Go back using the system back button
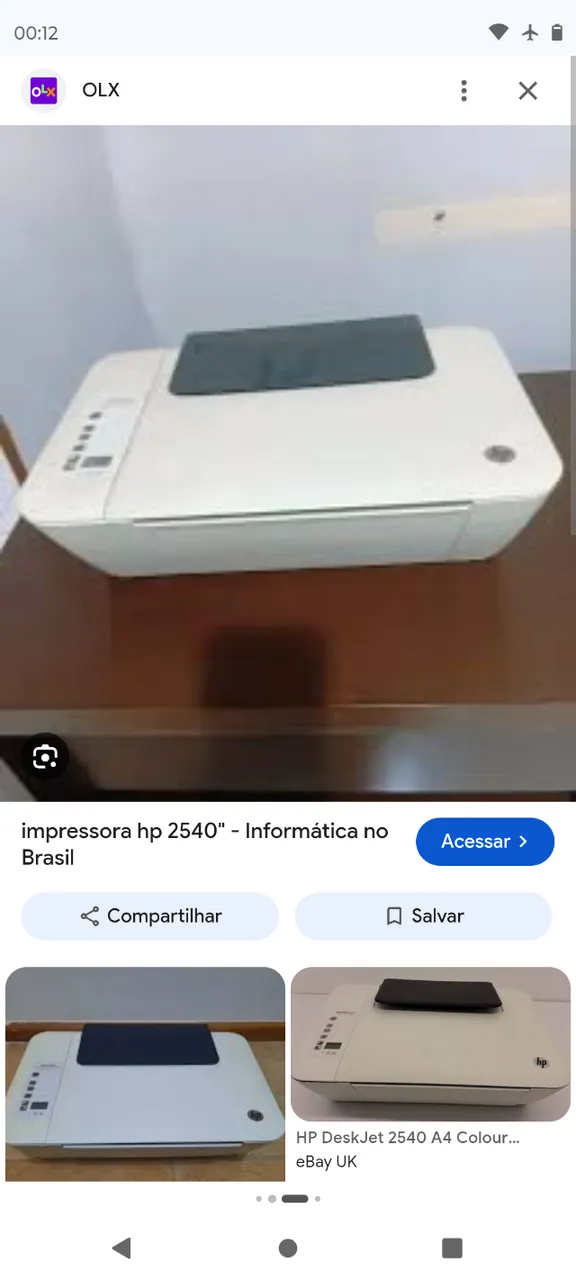This screenshot has height=1280, width=576. pyautogui.click(x=121, y=1247)
